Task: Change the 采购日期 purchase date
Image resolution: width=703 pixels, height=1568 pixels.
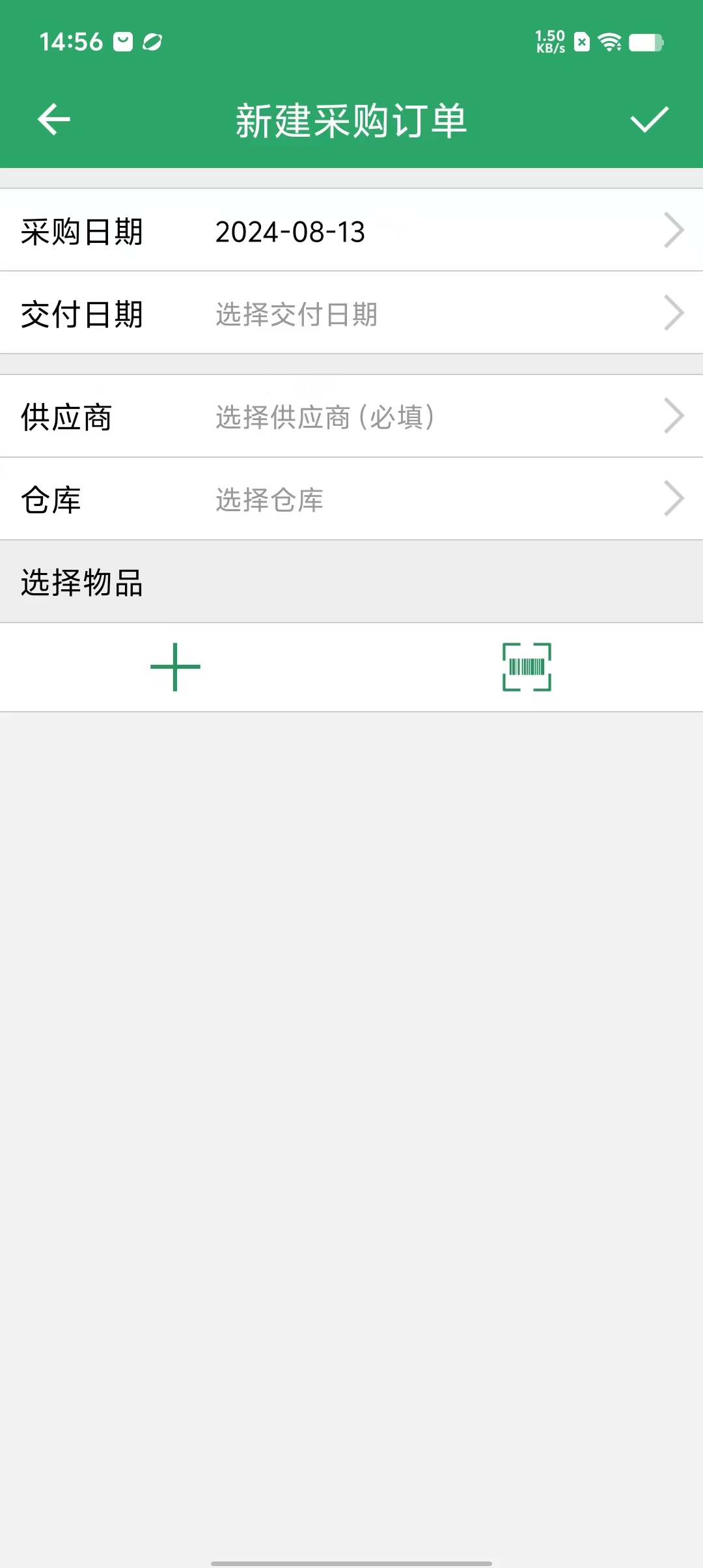Action: [351, 231]
